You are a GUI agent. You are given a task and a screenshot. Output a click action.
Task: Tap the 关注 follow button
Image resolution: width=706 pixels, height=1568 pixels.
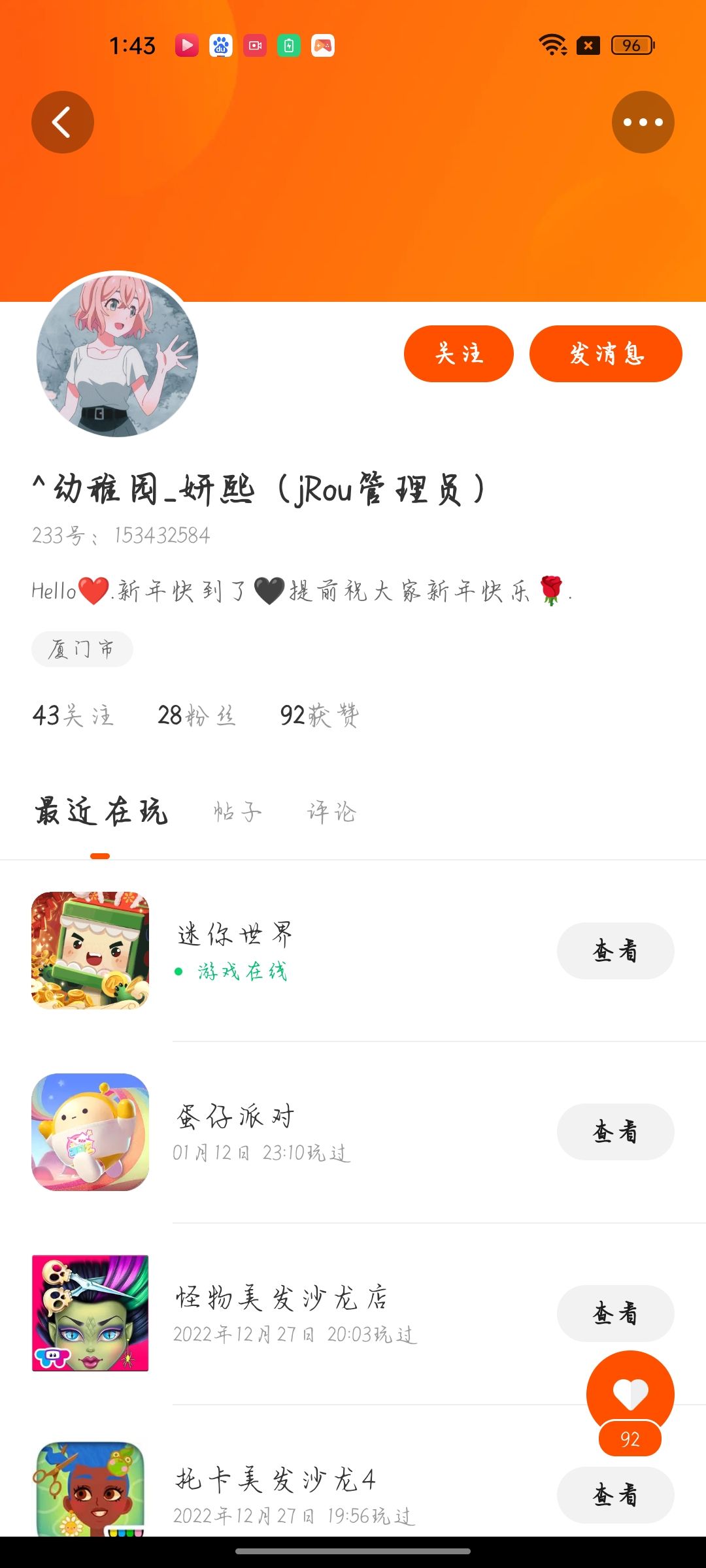tap(458, 353)
